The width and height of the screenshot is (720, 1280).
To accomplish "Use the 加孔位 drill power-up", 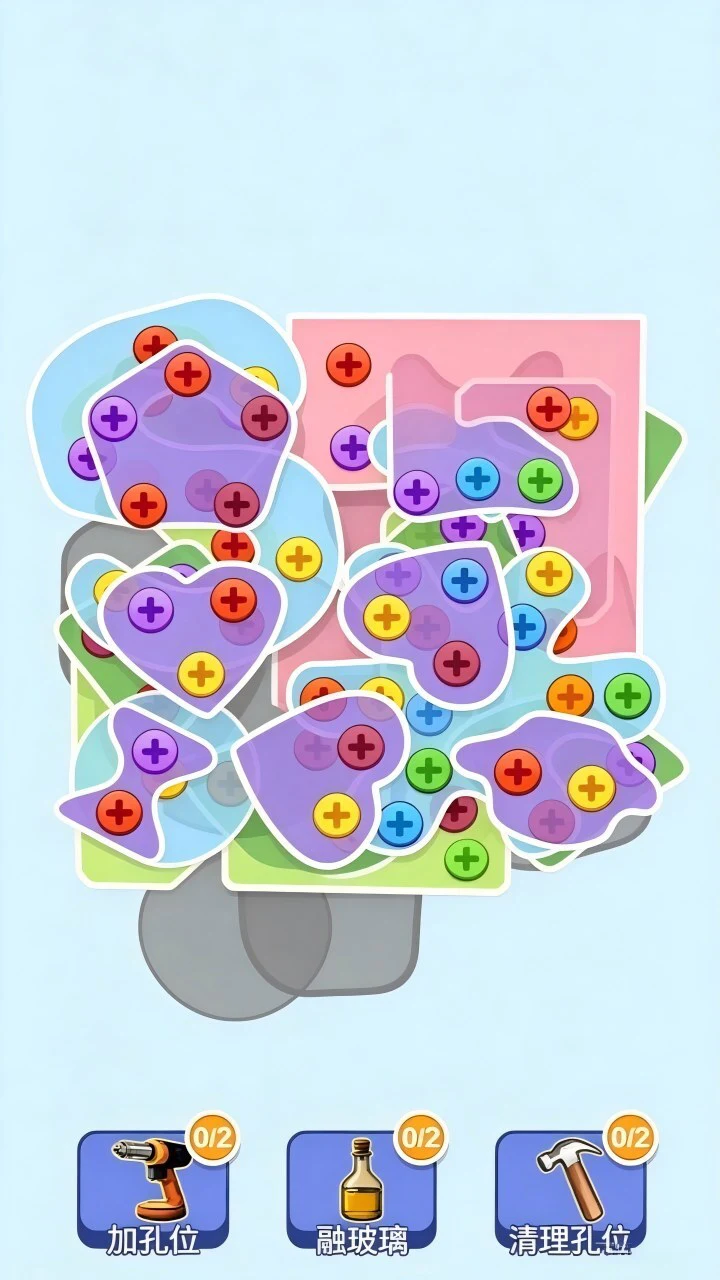I will pos(153,1191).
